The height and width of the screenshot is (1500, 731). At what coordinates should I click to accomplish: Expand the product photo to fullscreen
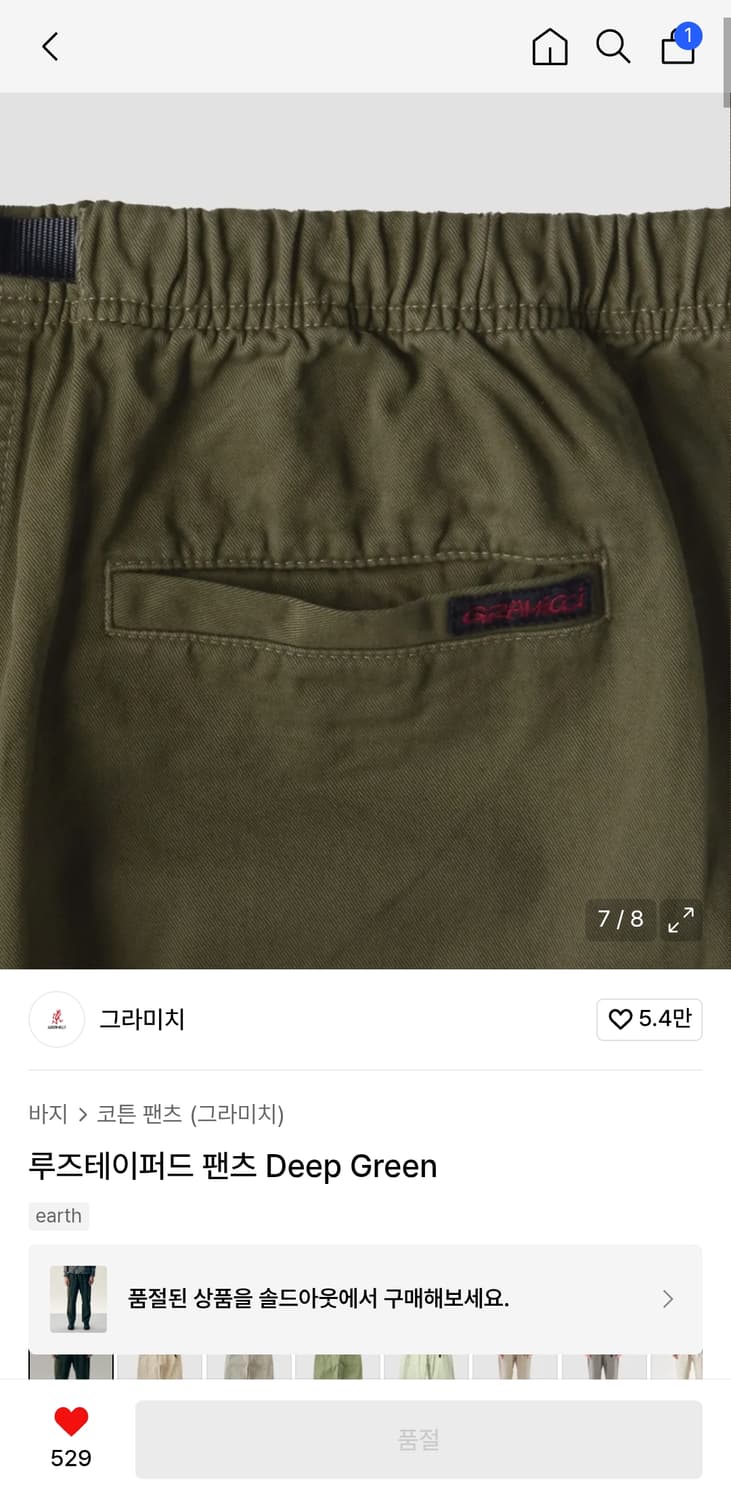click(682, 920)
